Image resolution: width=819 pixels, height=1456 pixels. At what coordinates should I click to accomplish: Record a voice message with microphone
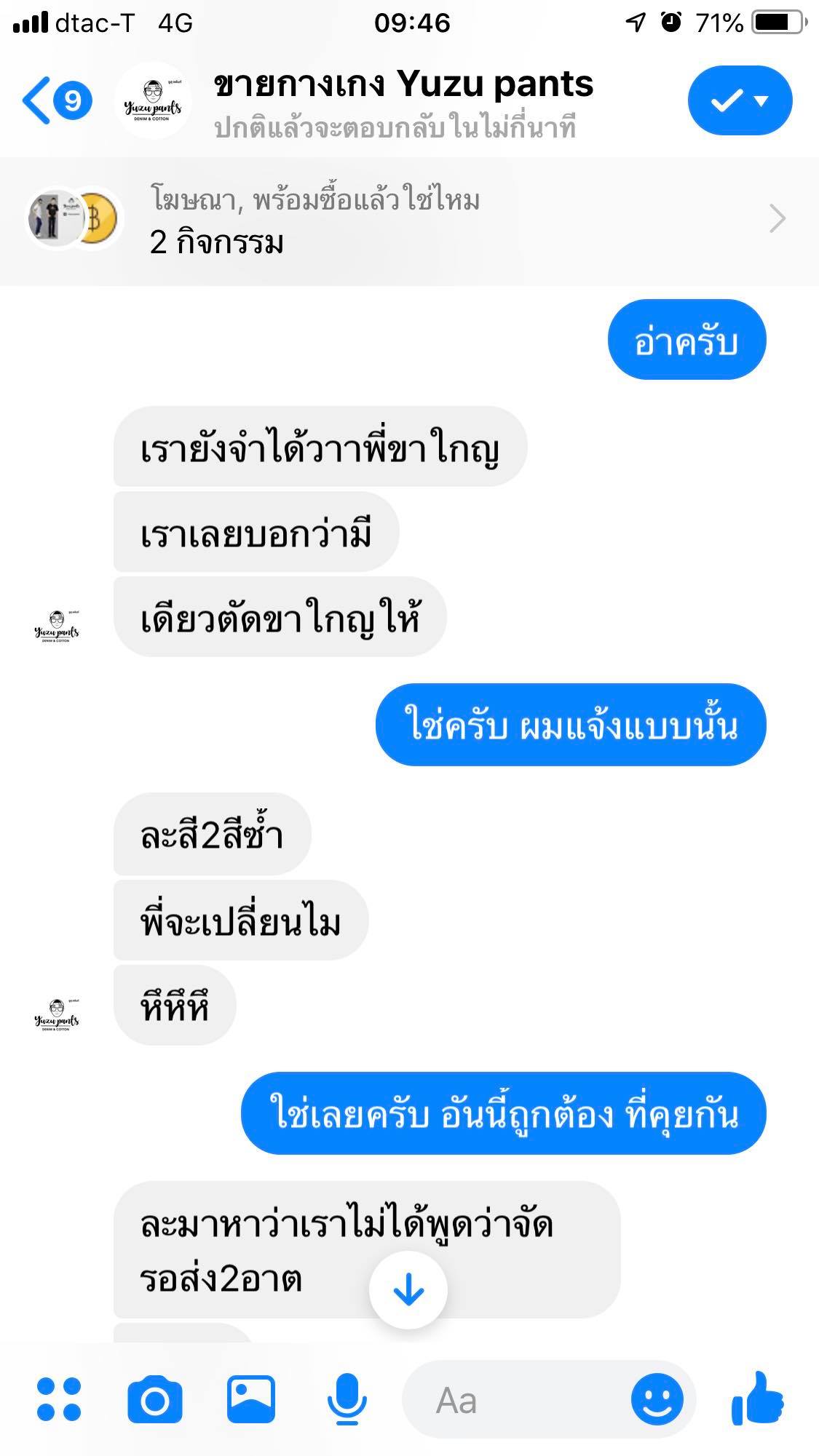click(347, 1399)
